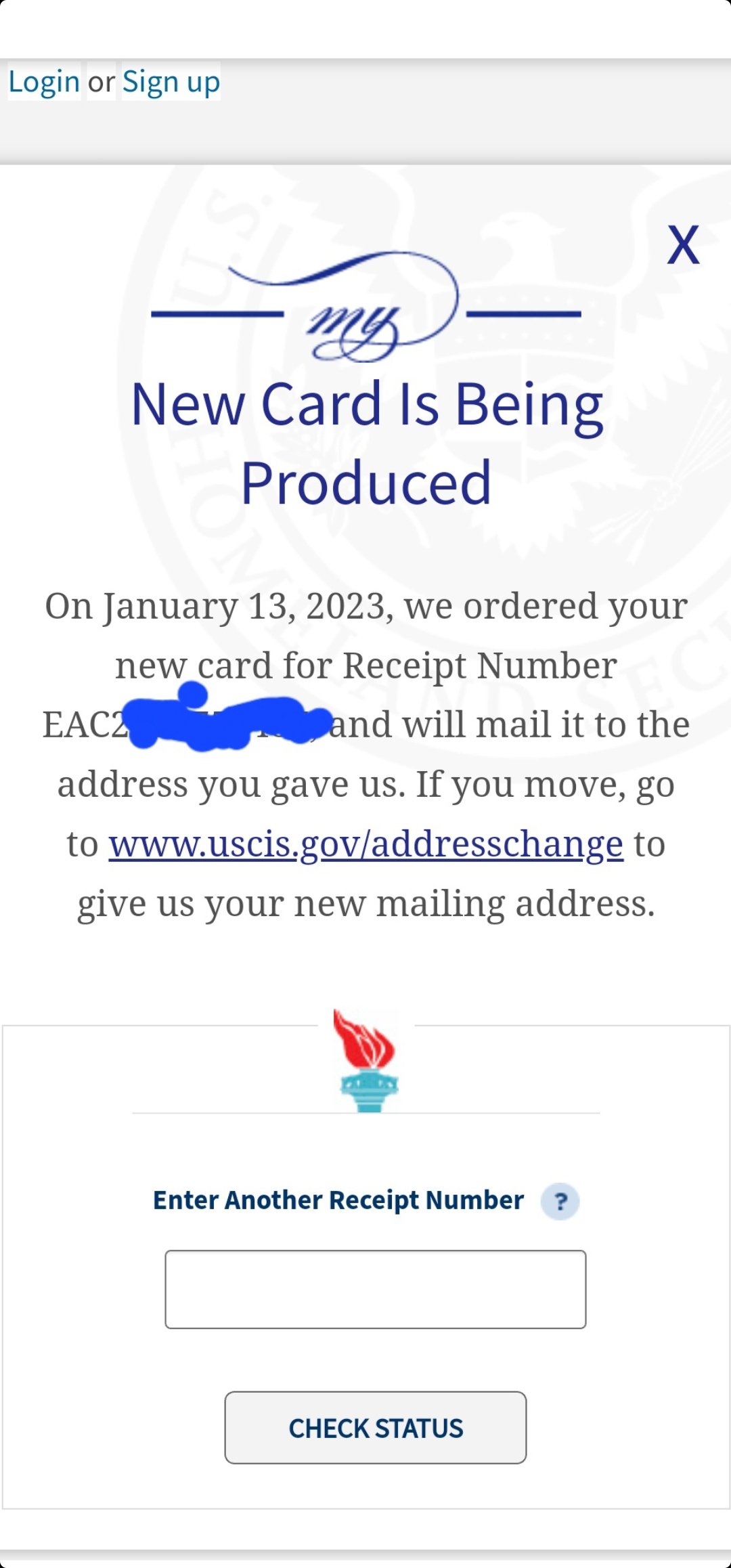Tap the CHECK STATUS button
The image size is (731, 1568).
pos(376,1428)
